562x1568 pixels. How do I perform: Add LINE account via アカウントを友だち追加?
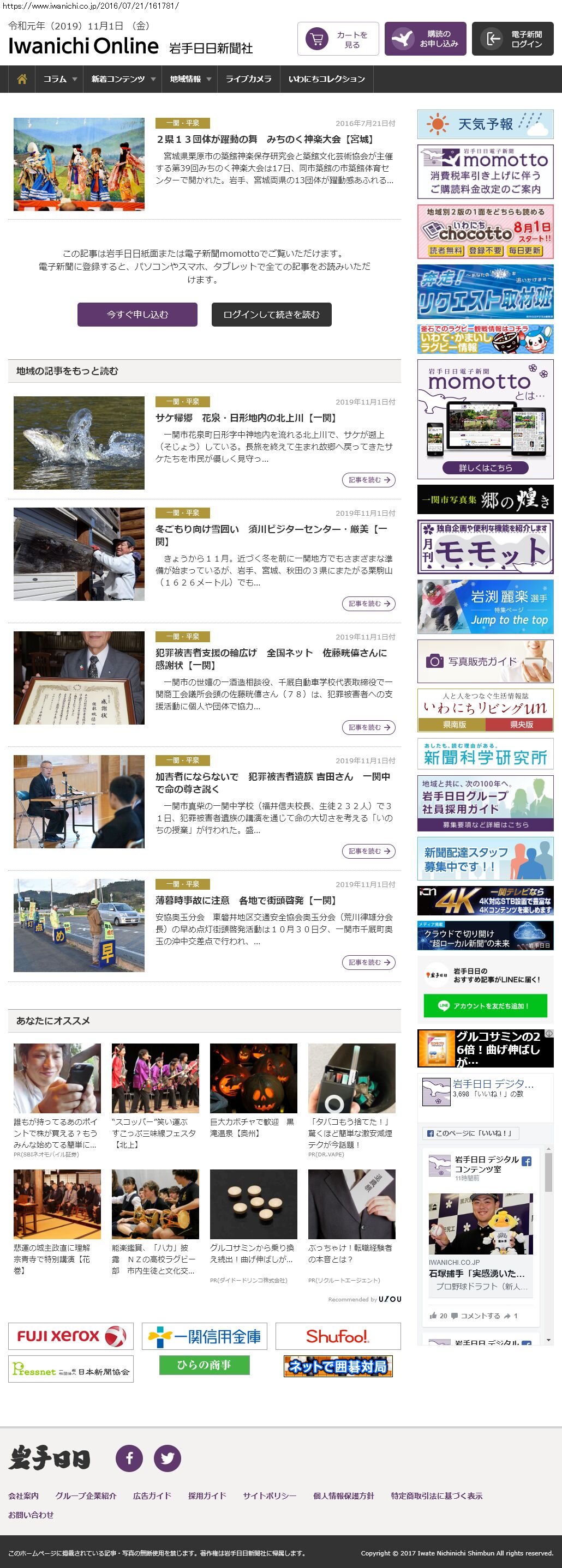tap(485, 1005)
